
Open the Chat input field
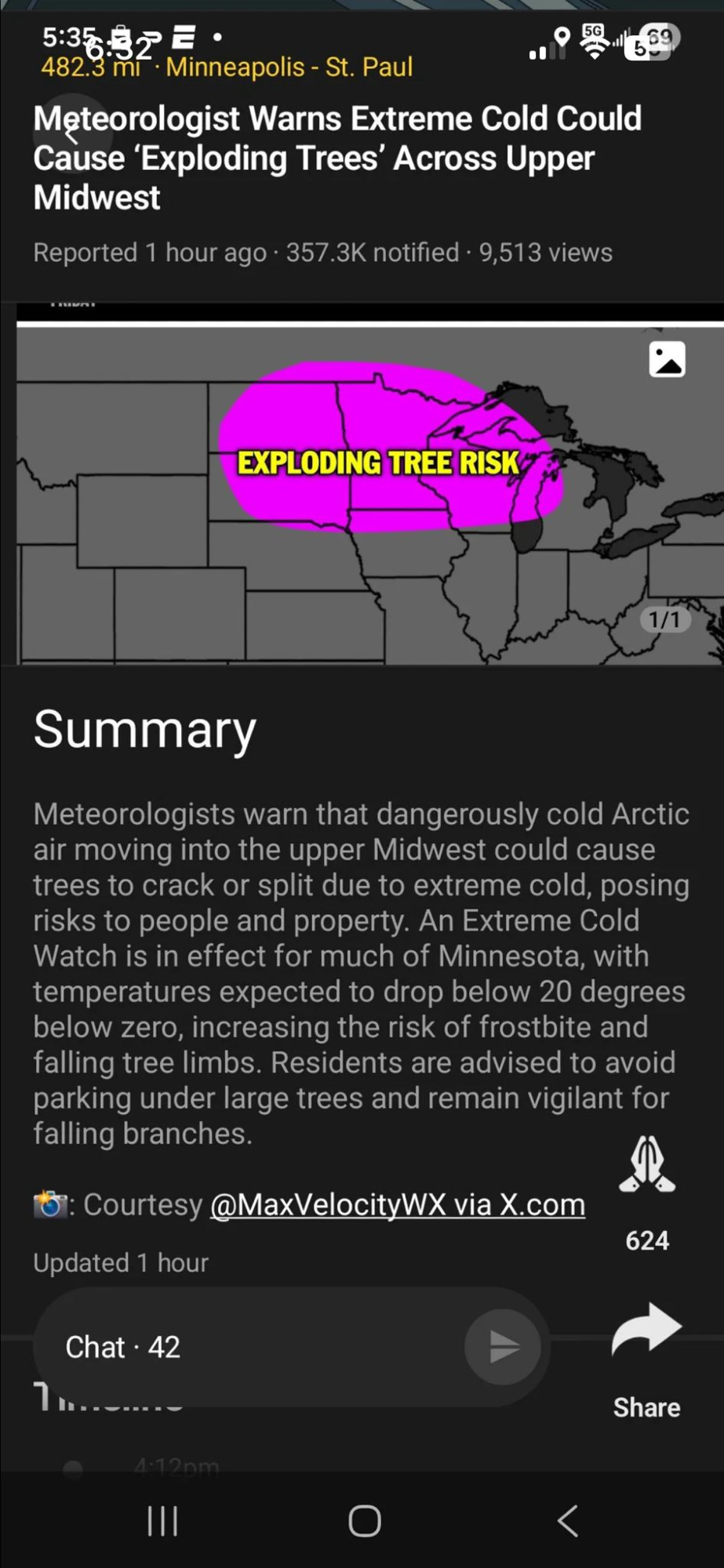251,1347
